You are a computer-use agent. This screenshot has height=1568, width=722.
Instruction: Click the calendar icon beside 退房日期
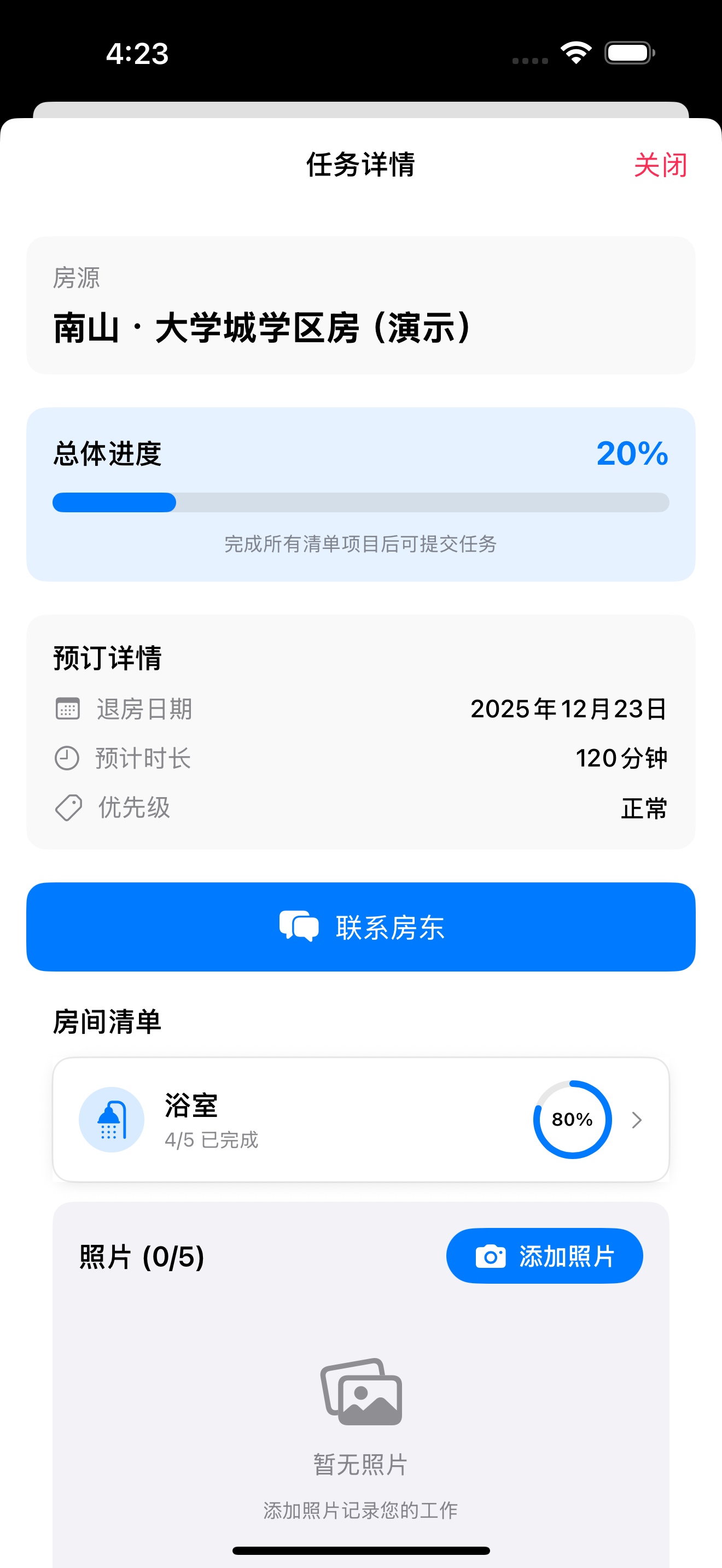(x=67, y=709)
